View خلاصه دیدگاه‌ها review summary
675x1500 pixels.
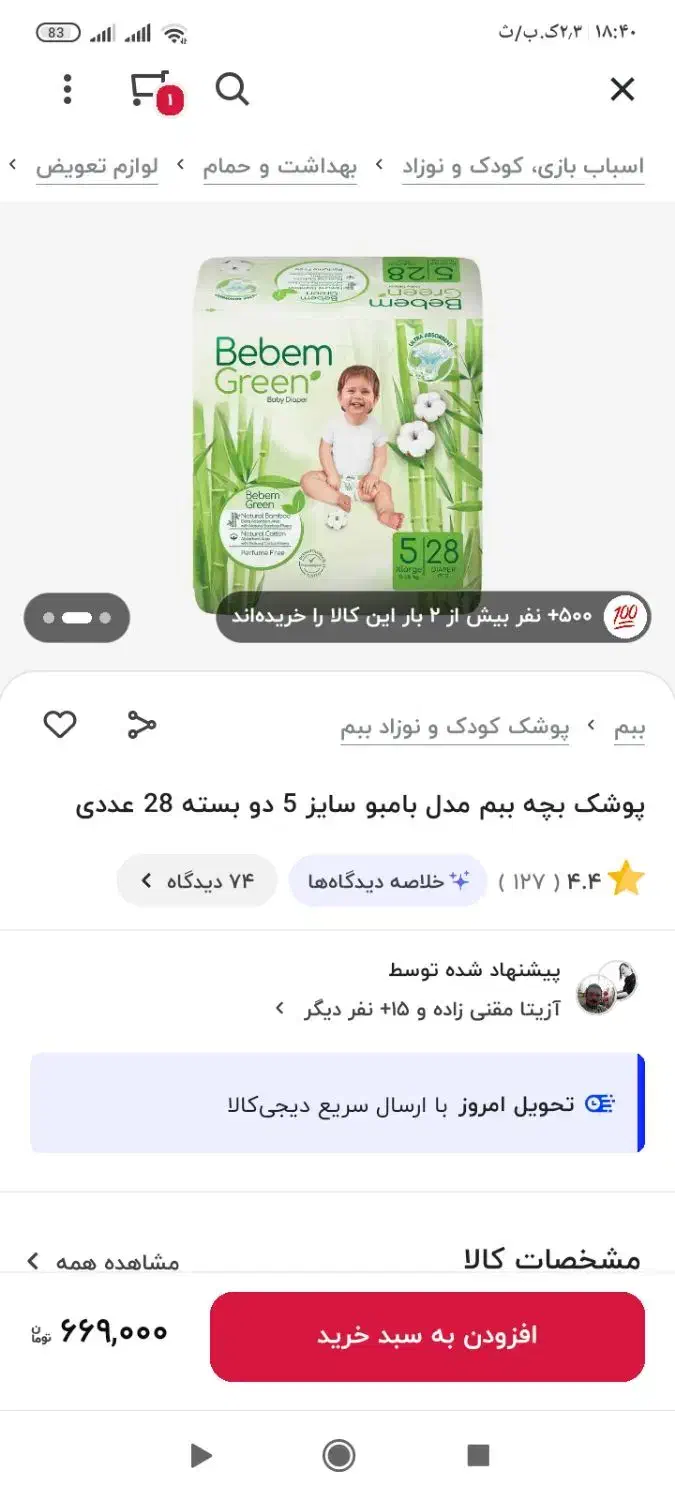click(388, 881)
